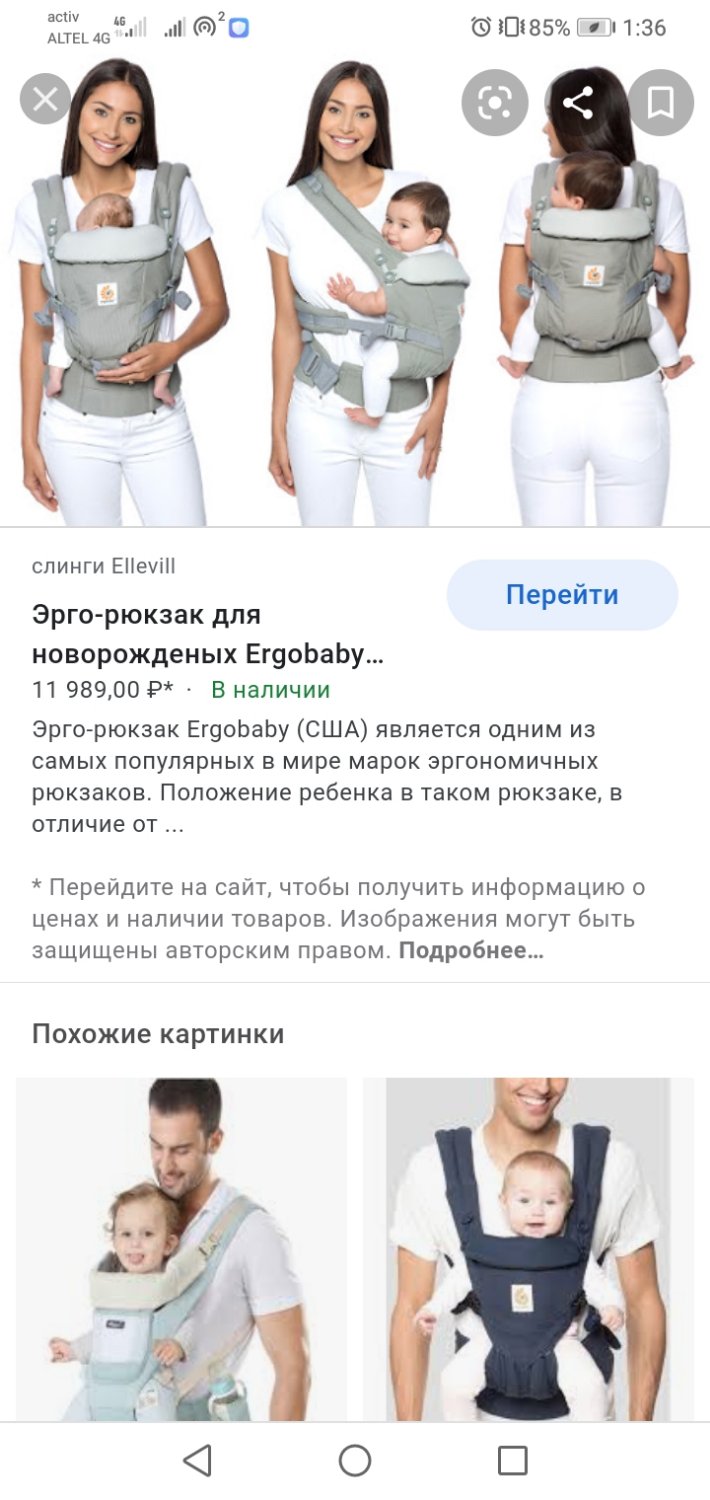Open the Ergobaby product title
Image resolution: width=710 pixels, height=1500 pixels.
pyautogui.click(x=208, y=635)
